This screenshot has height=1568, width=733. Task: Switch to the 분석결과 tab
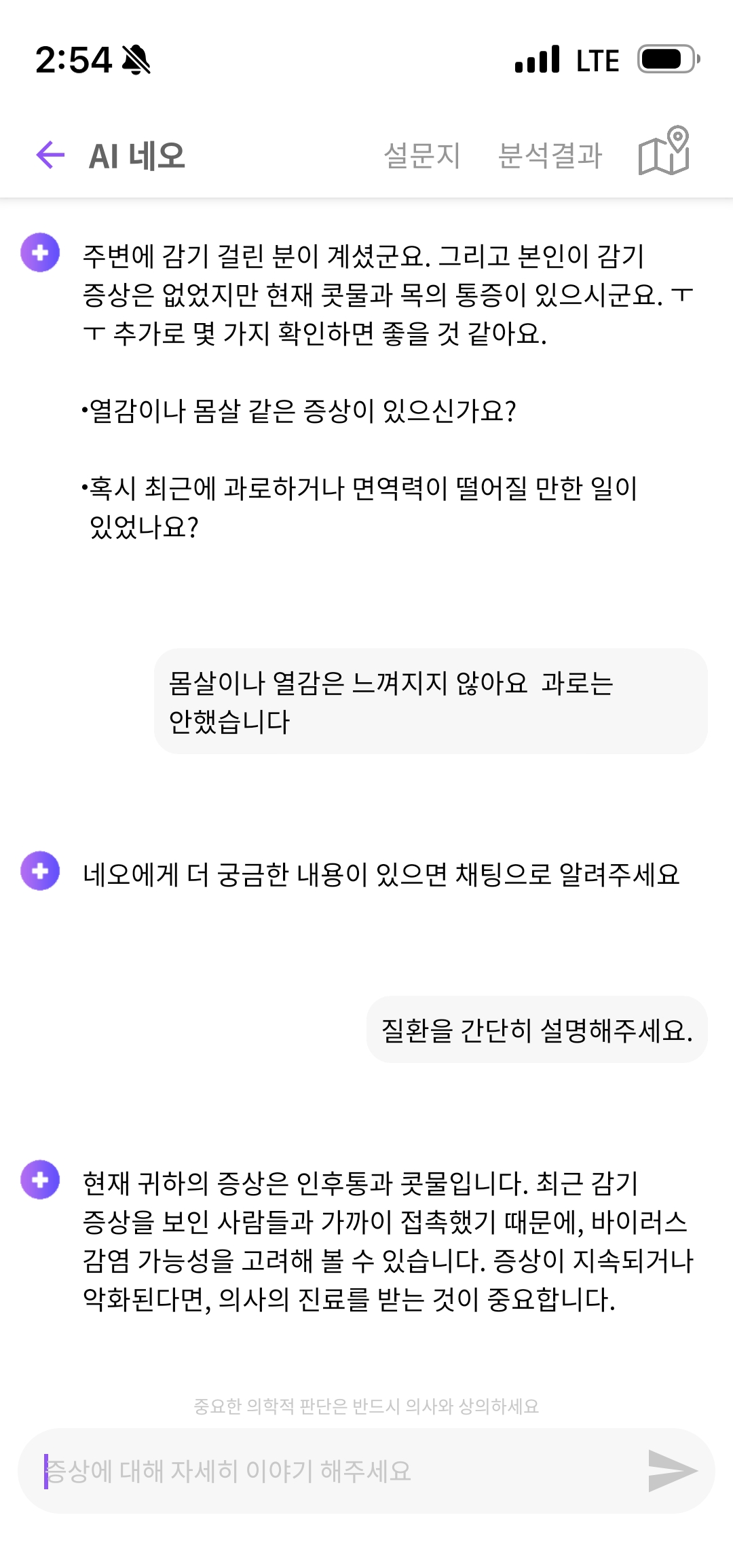550,155
